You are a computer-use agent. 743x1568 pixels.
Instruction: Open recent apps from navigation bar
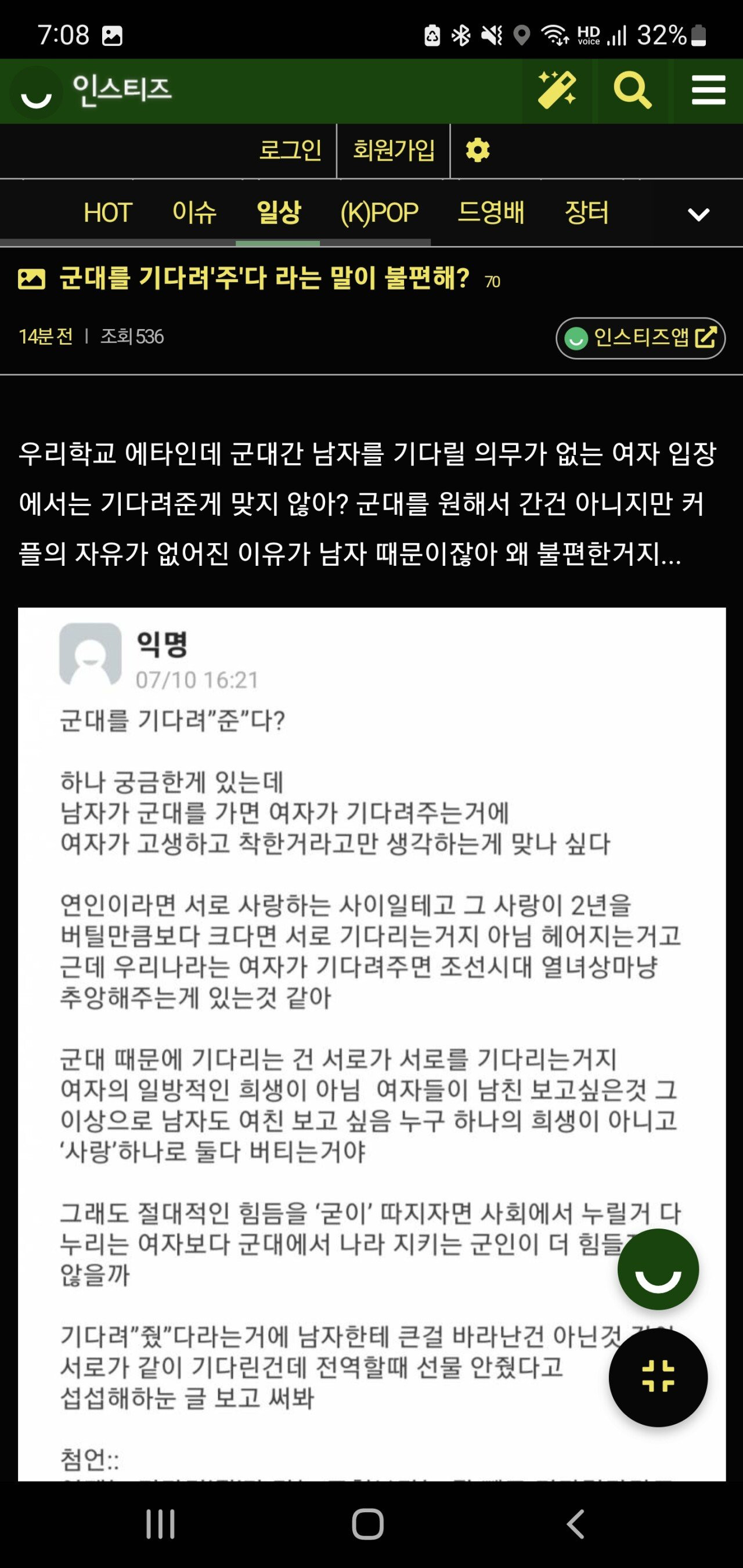tap(161, 1523)
